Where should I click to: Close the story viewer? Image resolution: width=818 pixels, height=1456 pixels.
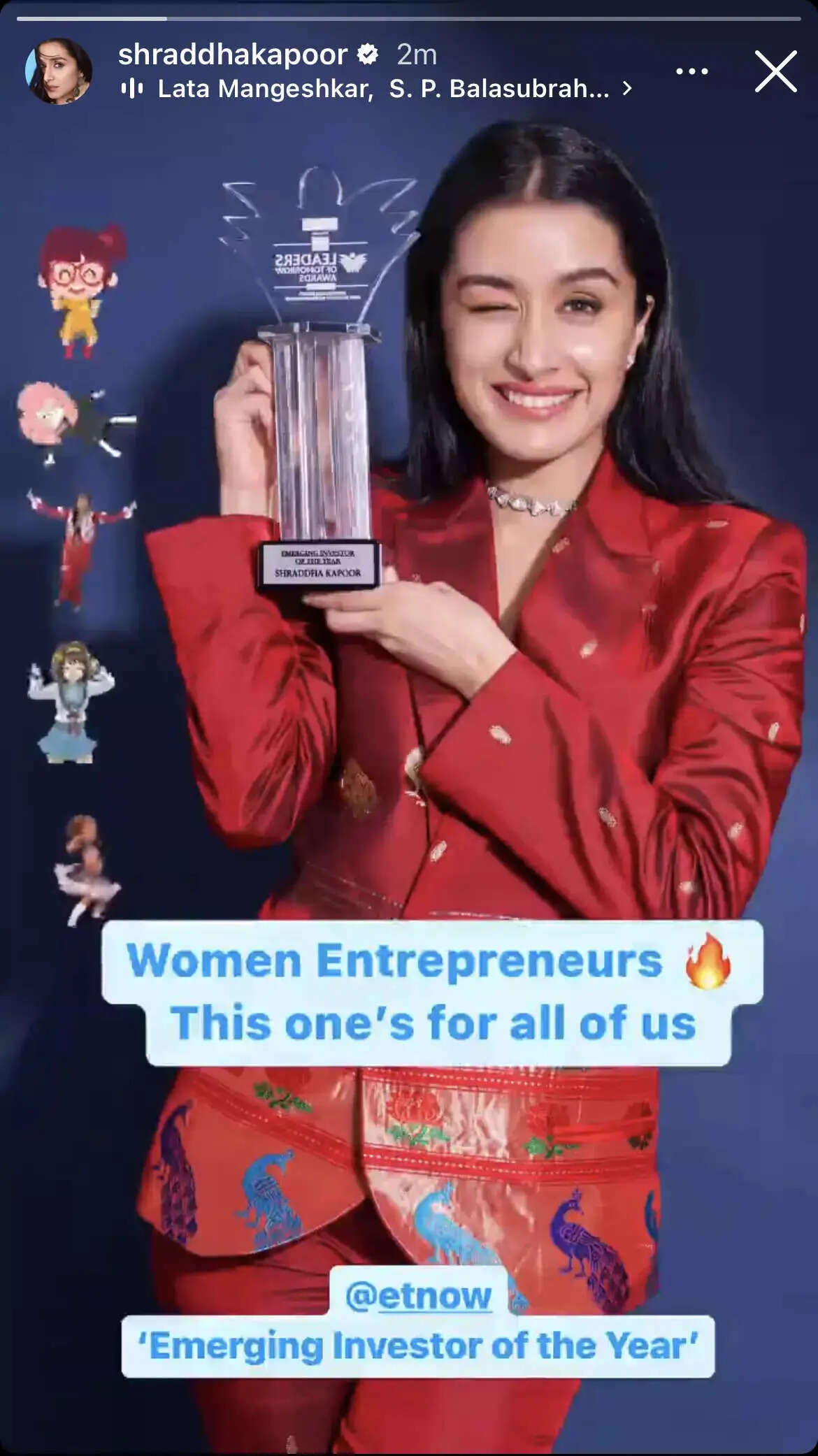coord(775,71)
